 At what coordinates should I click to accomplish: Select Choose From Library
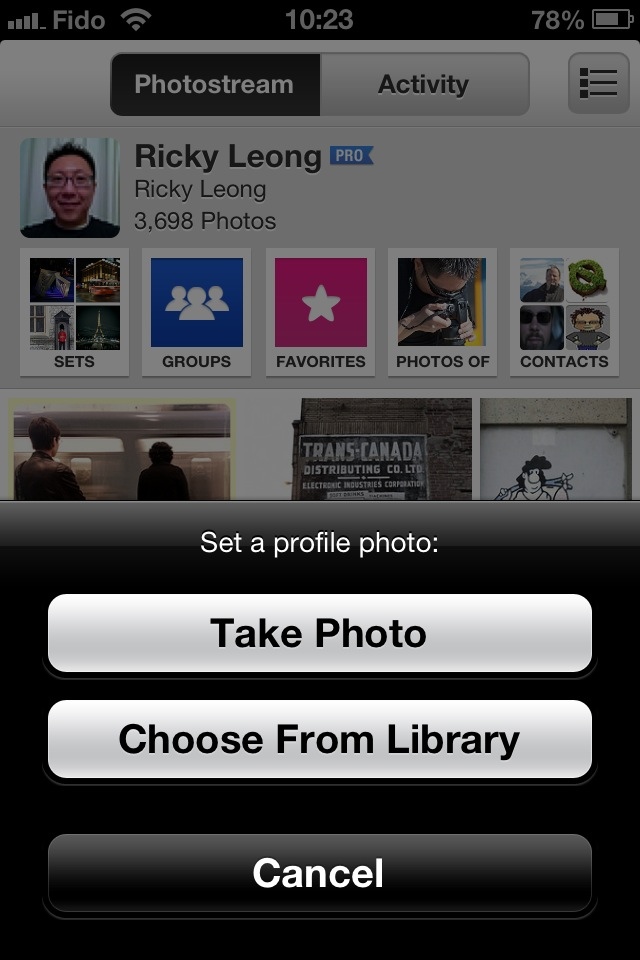[x=320, y=740]
